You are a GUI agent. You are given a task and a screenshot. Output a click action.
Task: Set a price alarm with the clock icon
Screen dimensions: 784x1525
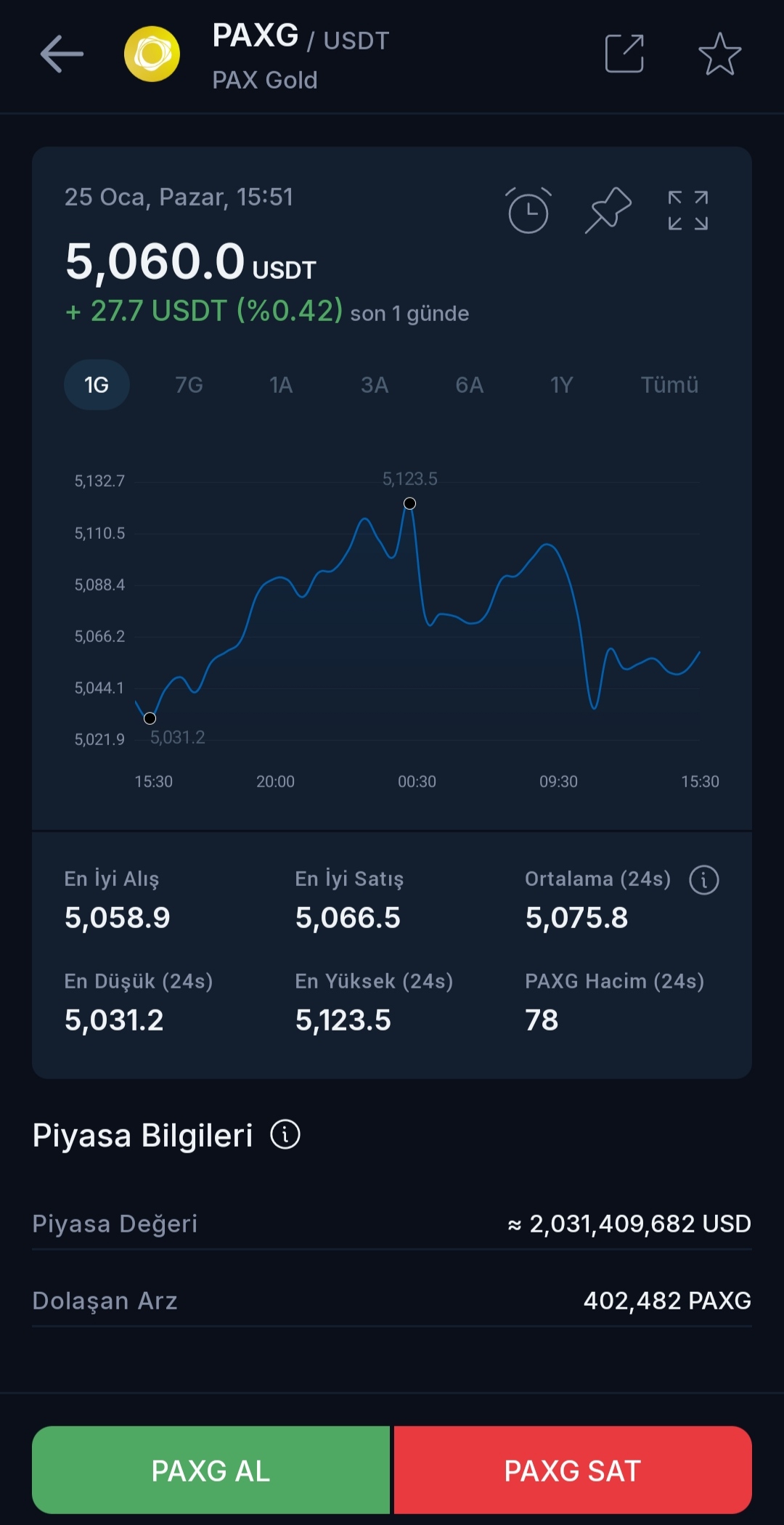(x=528, y=211)
